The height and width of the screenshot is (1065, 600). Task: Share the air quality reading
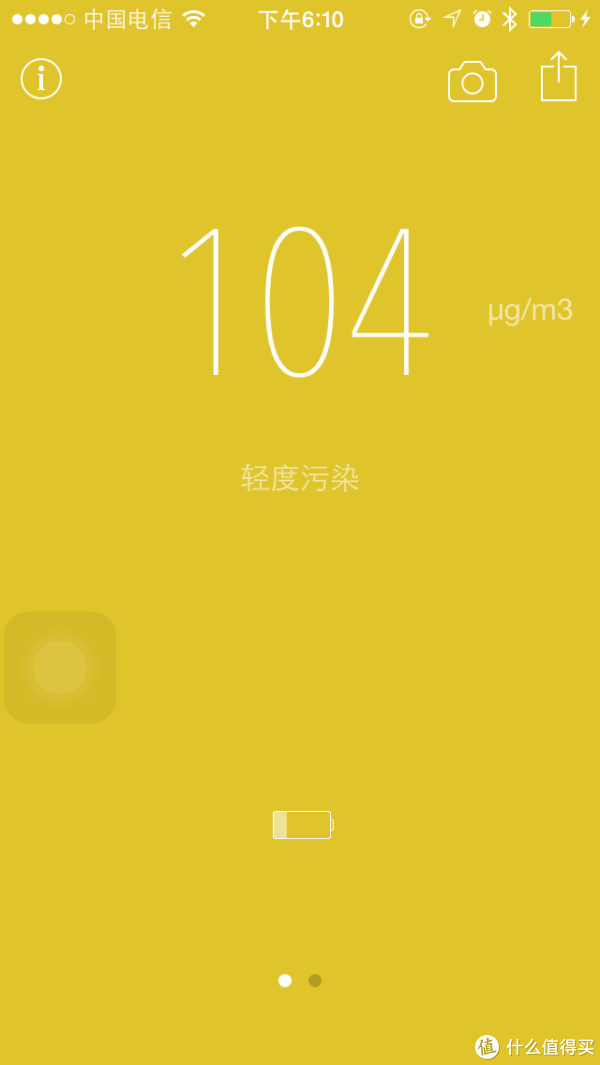pyautogui.click(x=559, y=77)
